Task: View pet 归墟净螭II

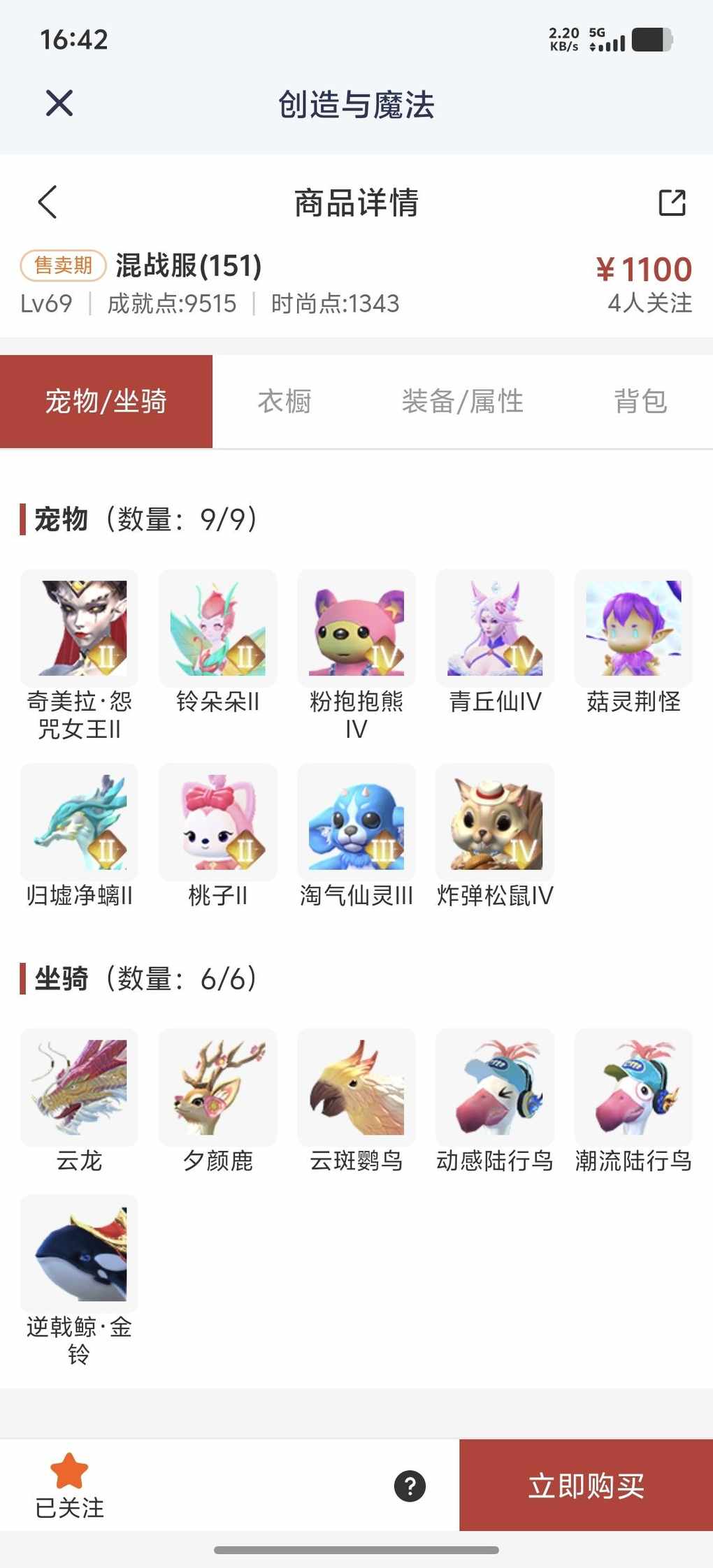Action: click(79, 822)
